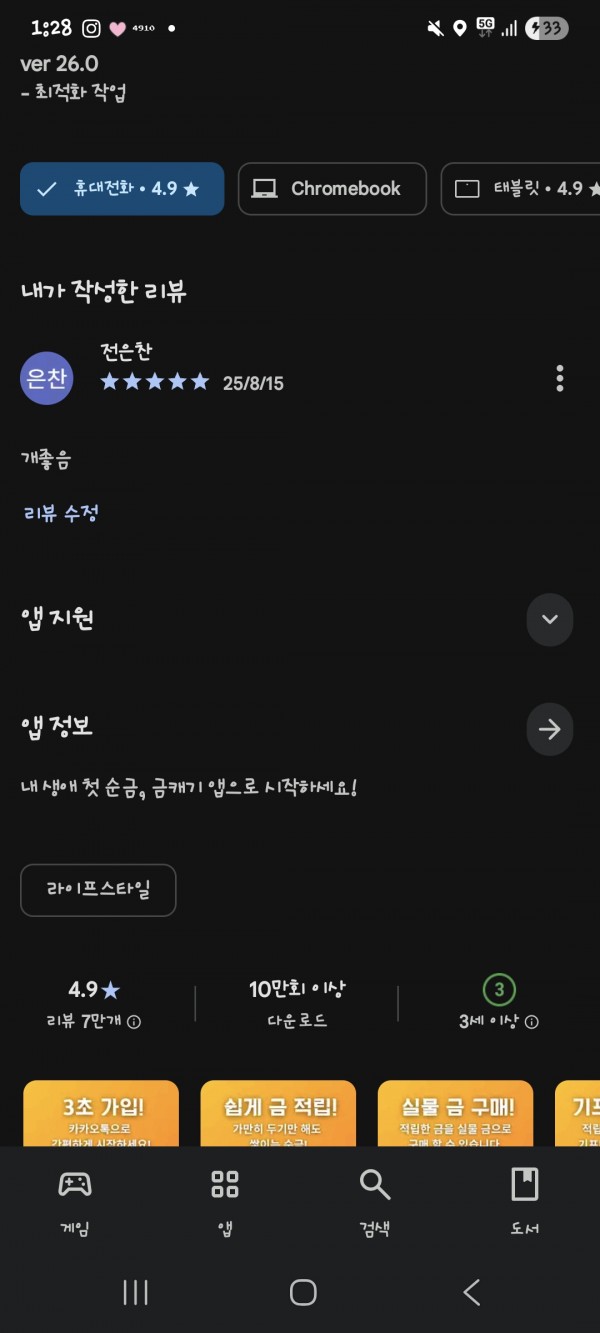Go back with the system back button
600x1333 pixels.
click(x=471, y=1292)
